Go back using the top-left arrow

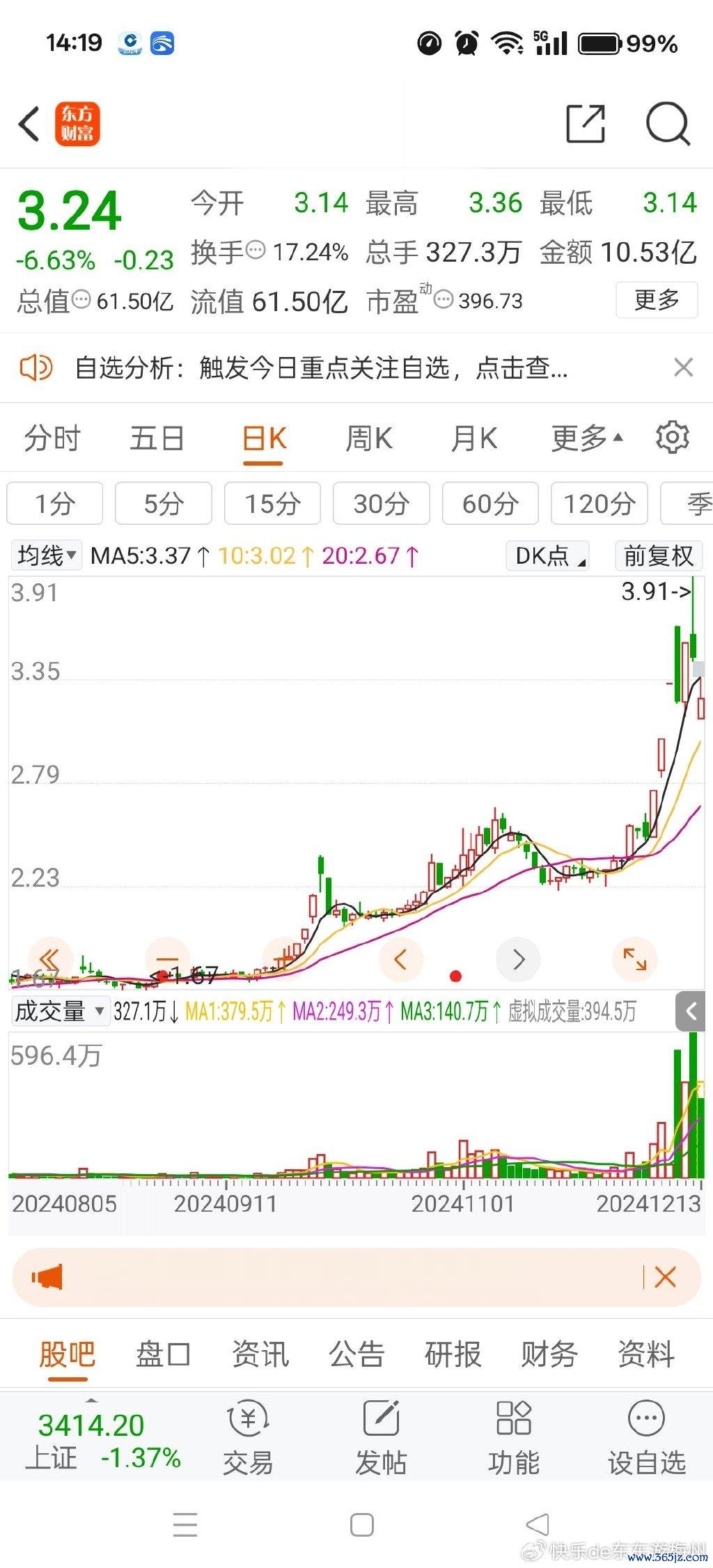point(29,125)
